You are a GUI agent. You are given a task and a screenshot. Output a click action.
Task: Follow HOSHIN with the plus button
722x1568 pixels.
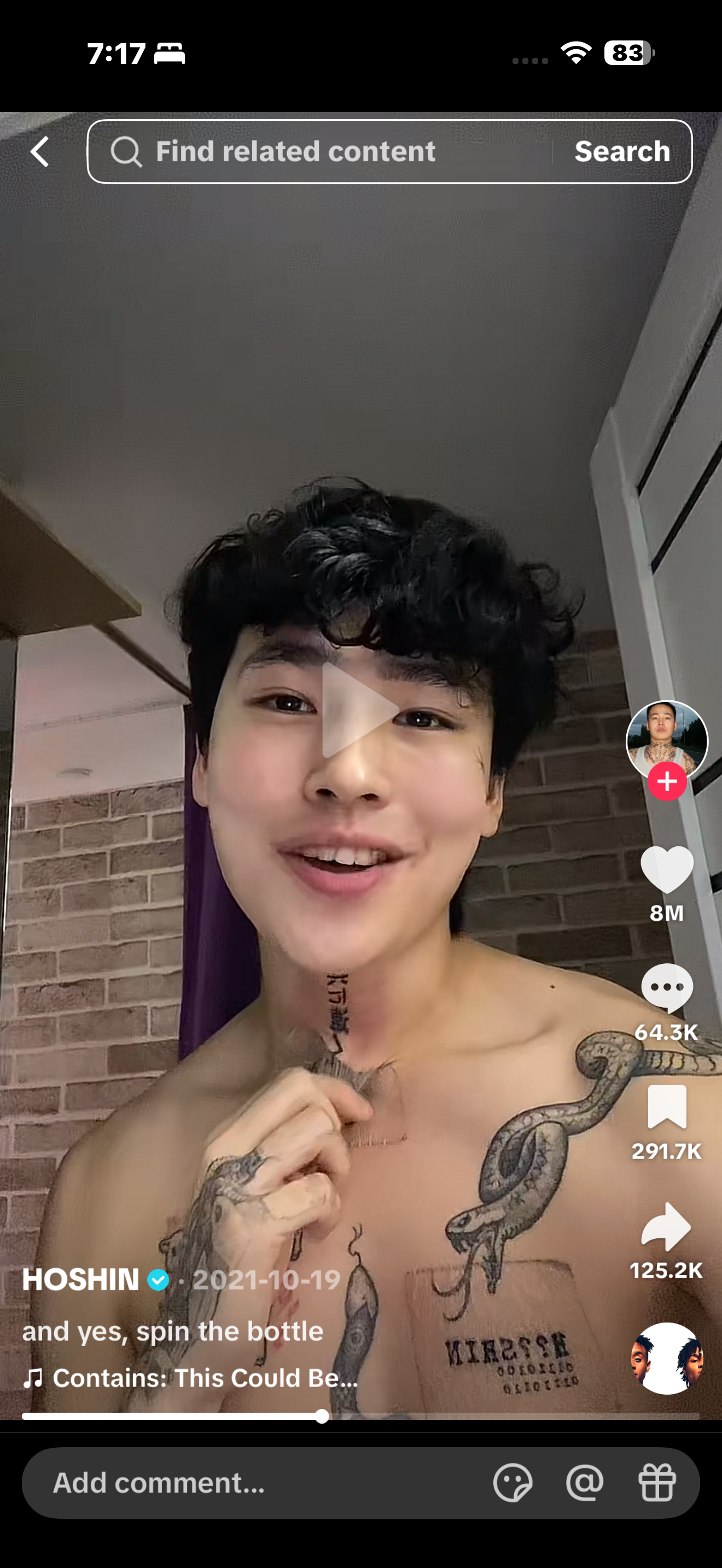[667, 781]
